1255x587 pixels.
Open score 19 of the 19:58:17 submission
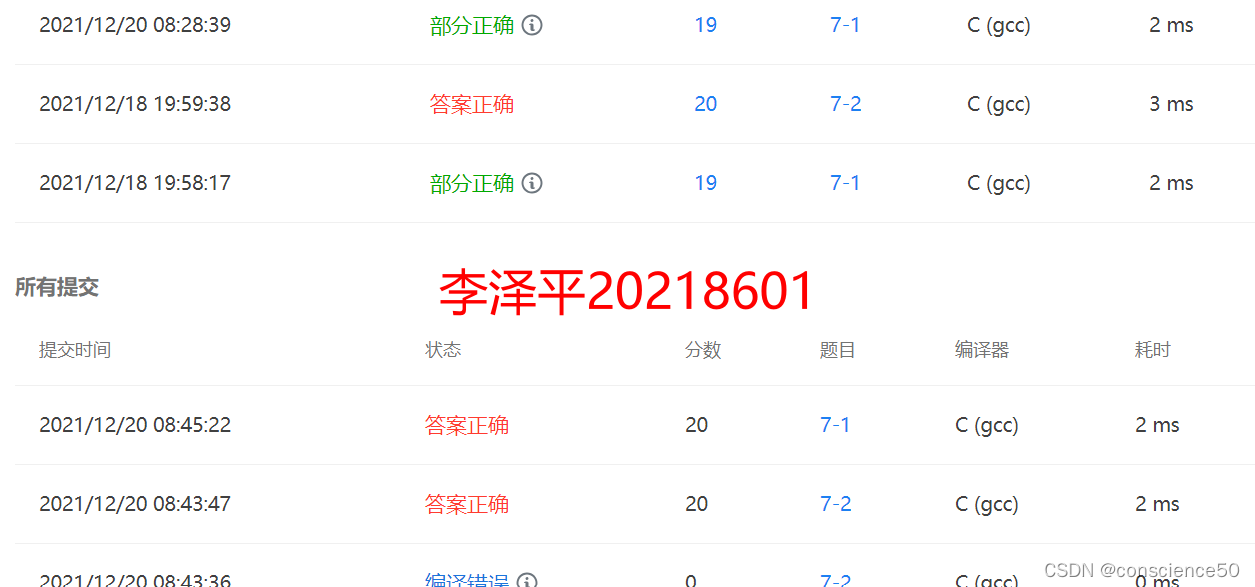[x=705, y=183]
